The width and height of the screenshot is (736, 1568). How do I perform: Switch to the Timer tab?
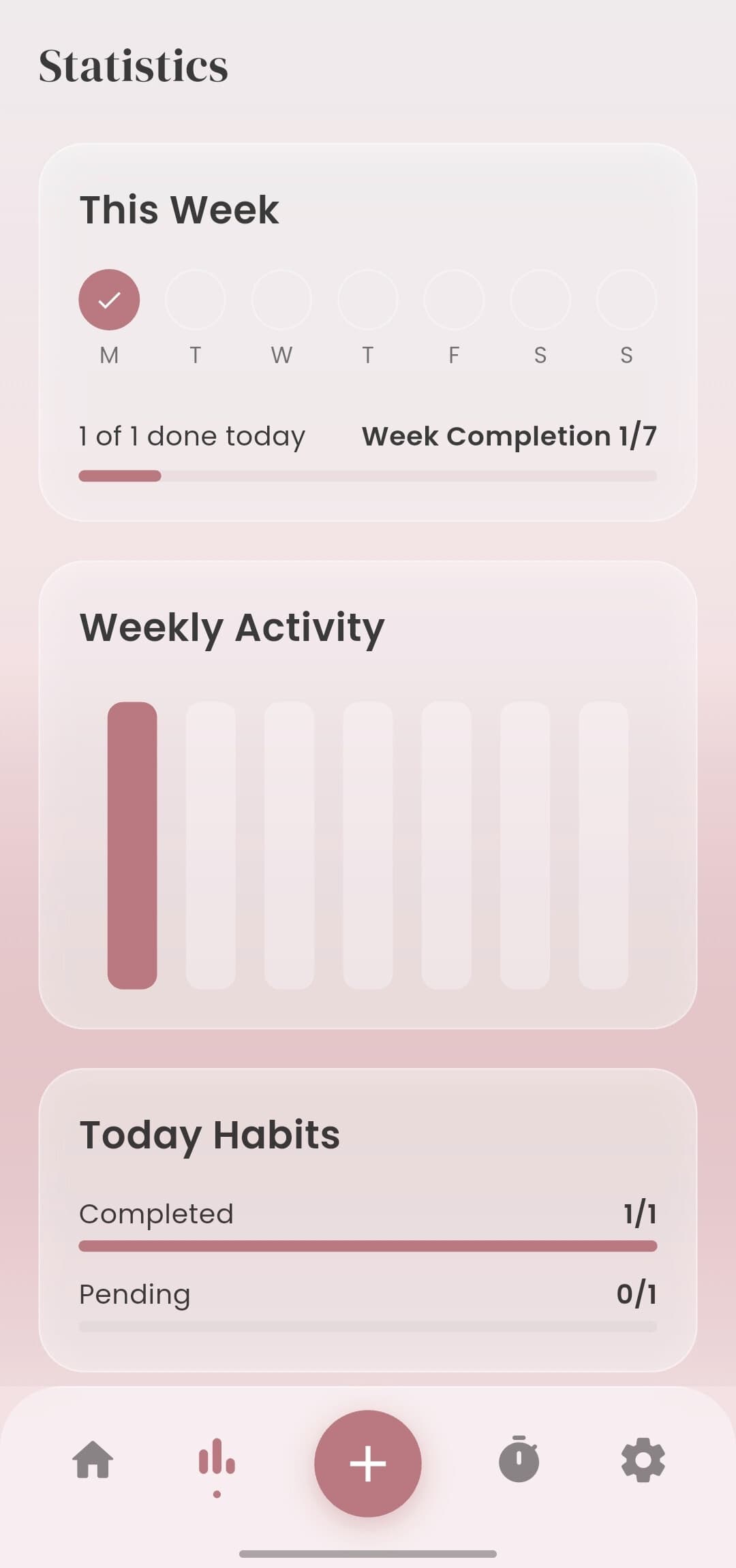(519, 1460)
